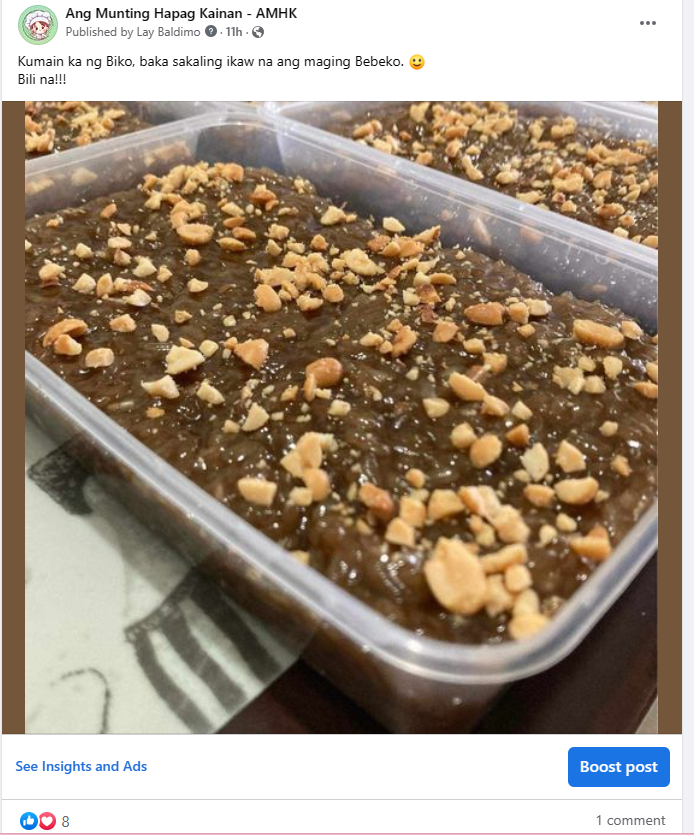Open the post's three-dot options menu
The height and width of the screenshot is (835, 694).
tap(648, 23)
